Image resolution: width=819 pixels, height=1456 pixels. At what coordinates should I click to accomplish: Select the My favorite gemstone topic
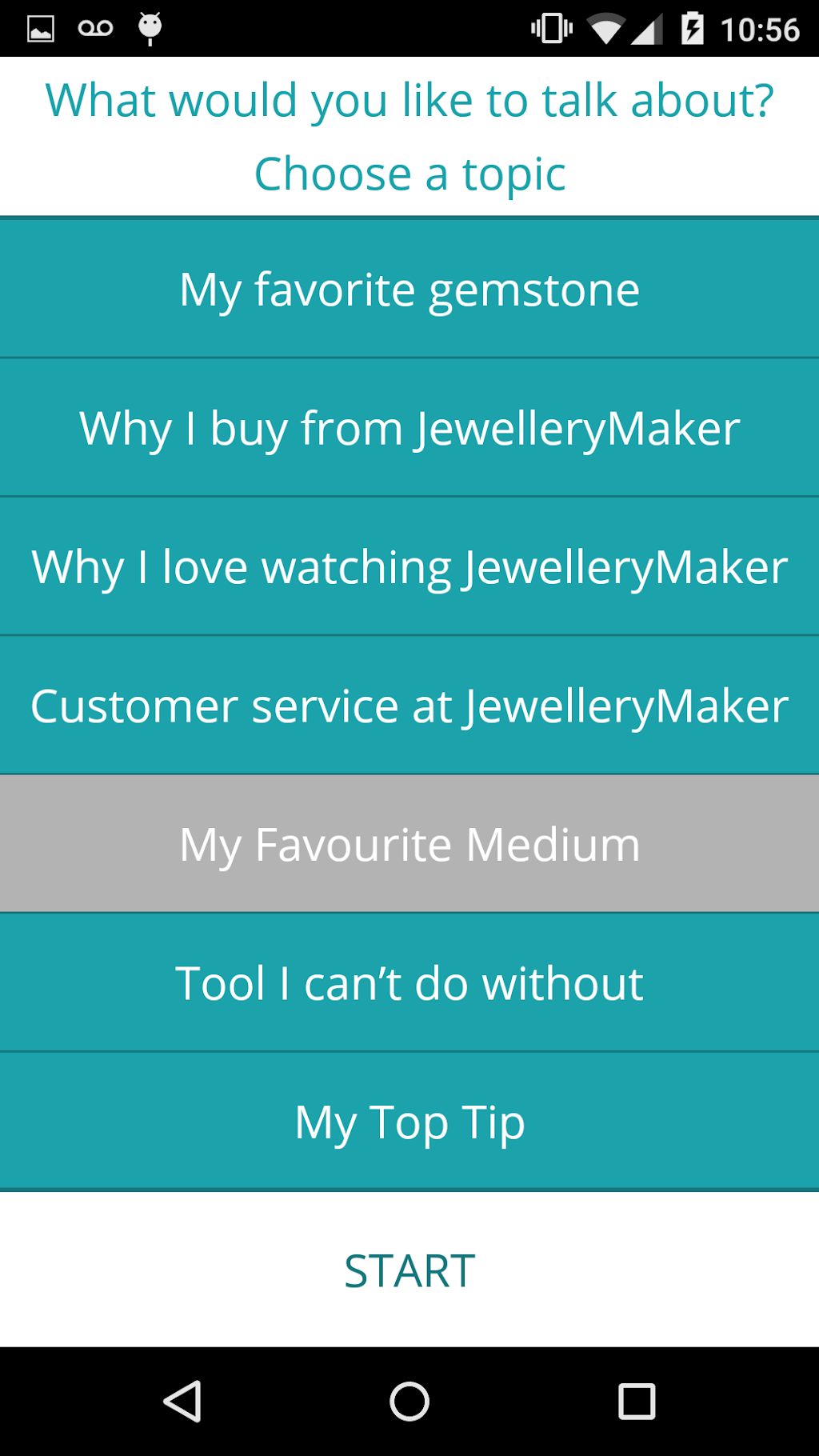click(409, 289)
